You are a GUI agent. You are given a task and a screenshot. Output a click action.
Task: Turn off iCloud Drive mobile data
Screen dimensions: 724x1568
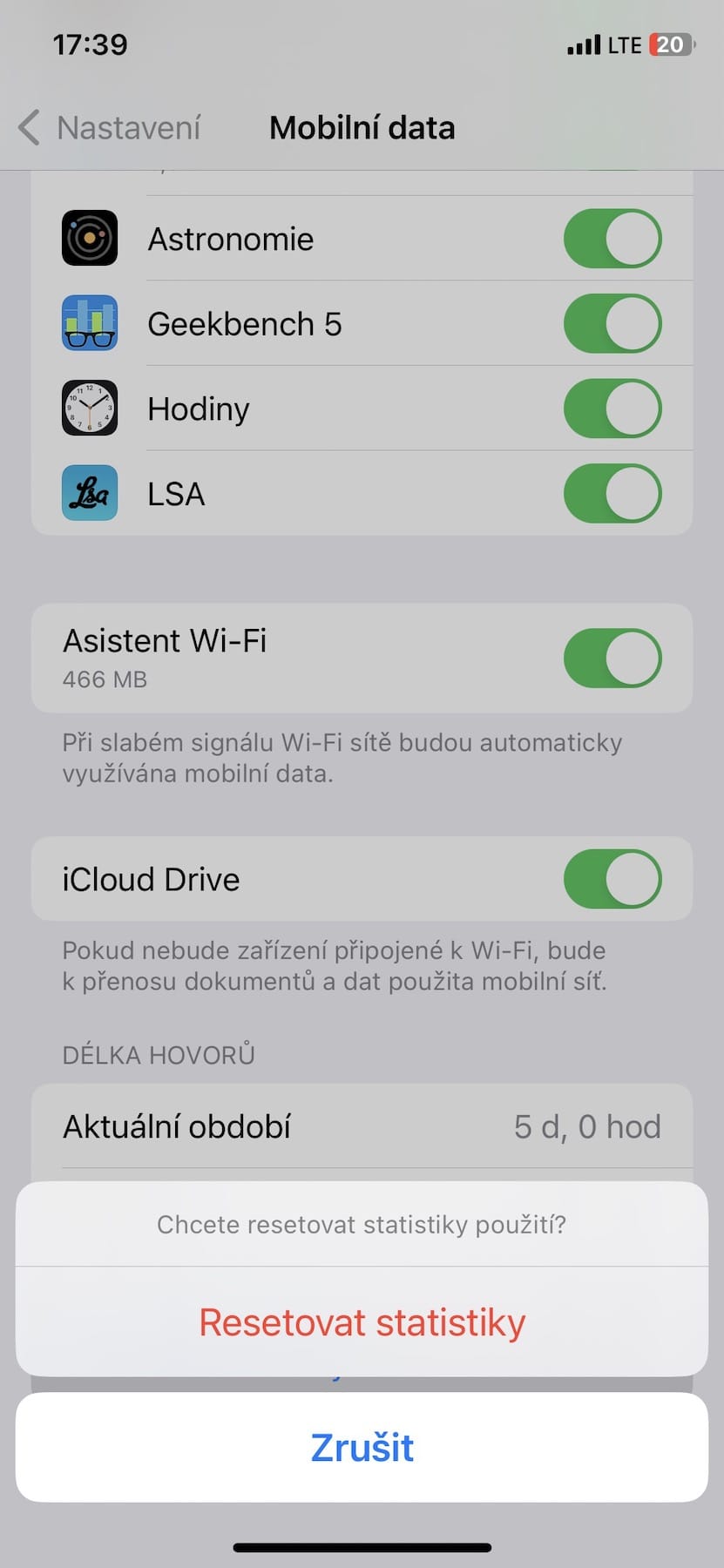[612, 879]
